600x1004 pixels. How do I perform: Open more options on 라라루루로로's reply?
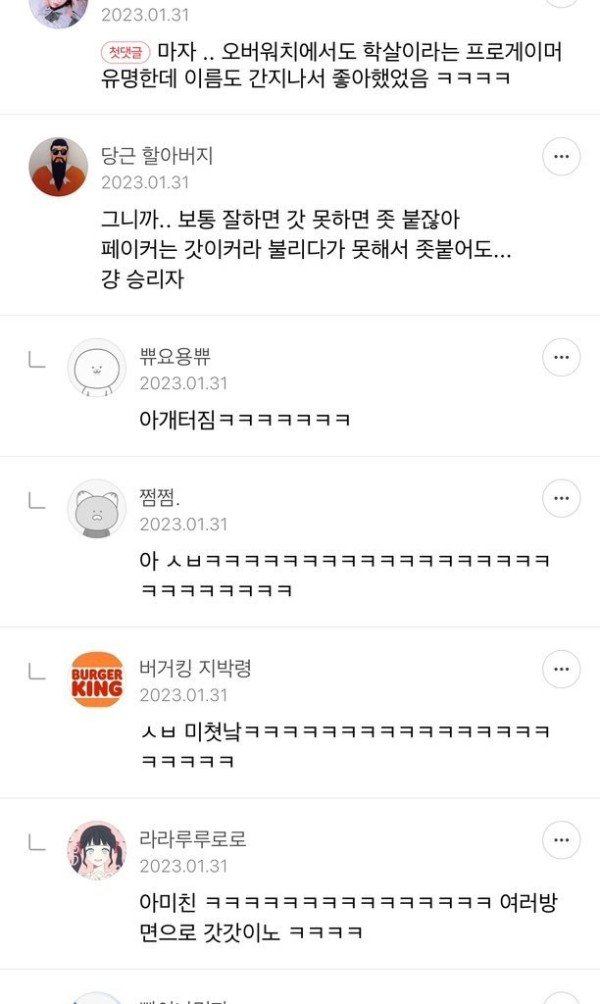(561, 840)
